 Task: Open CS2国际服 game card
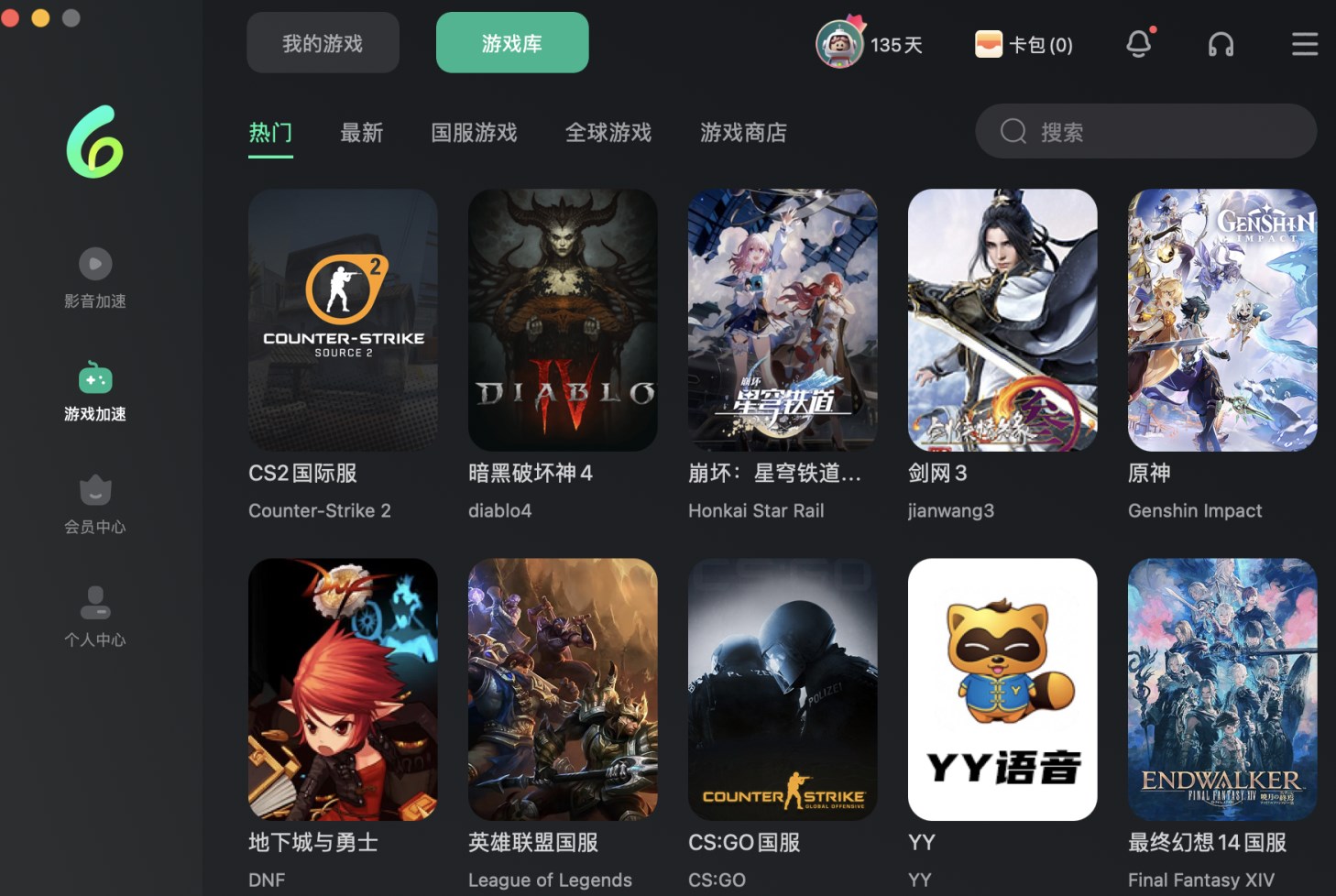click(343, 321)
